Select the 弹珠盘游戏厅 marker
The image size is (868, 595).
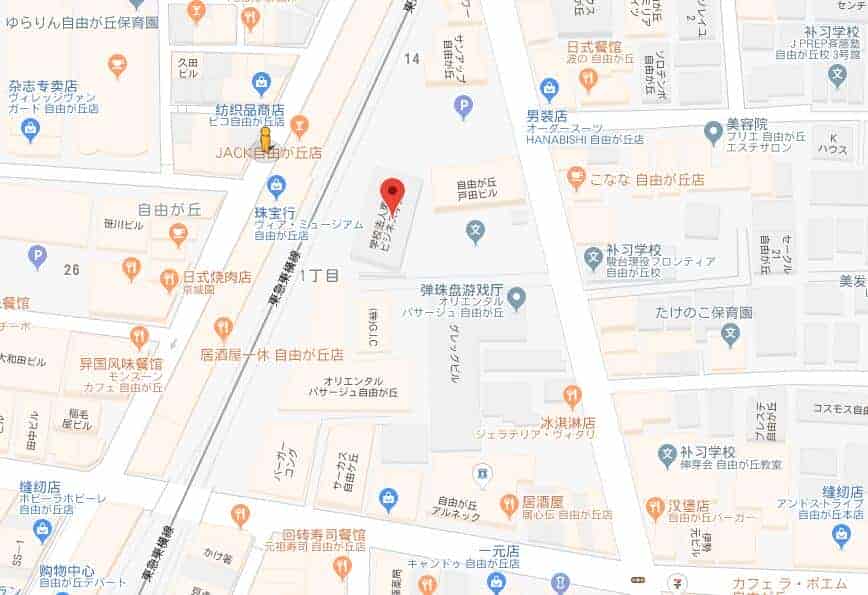click(516, 297)
